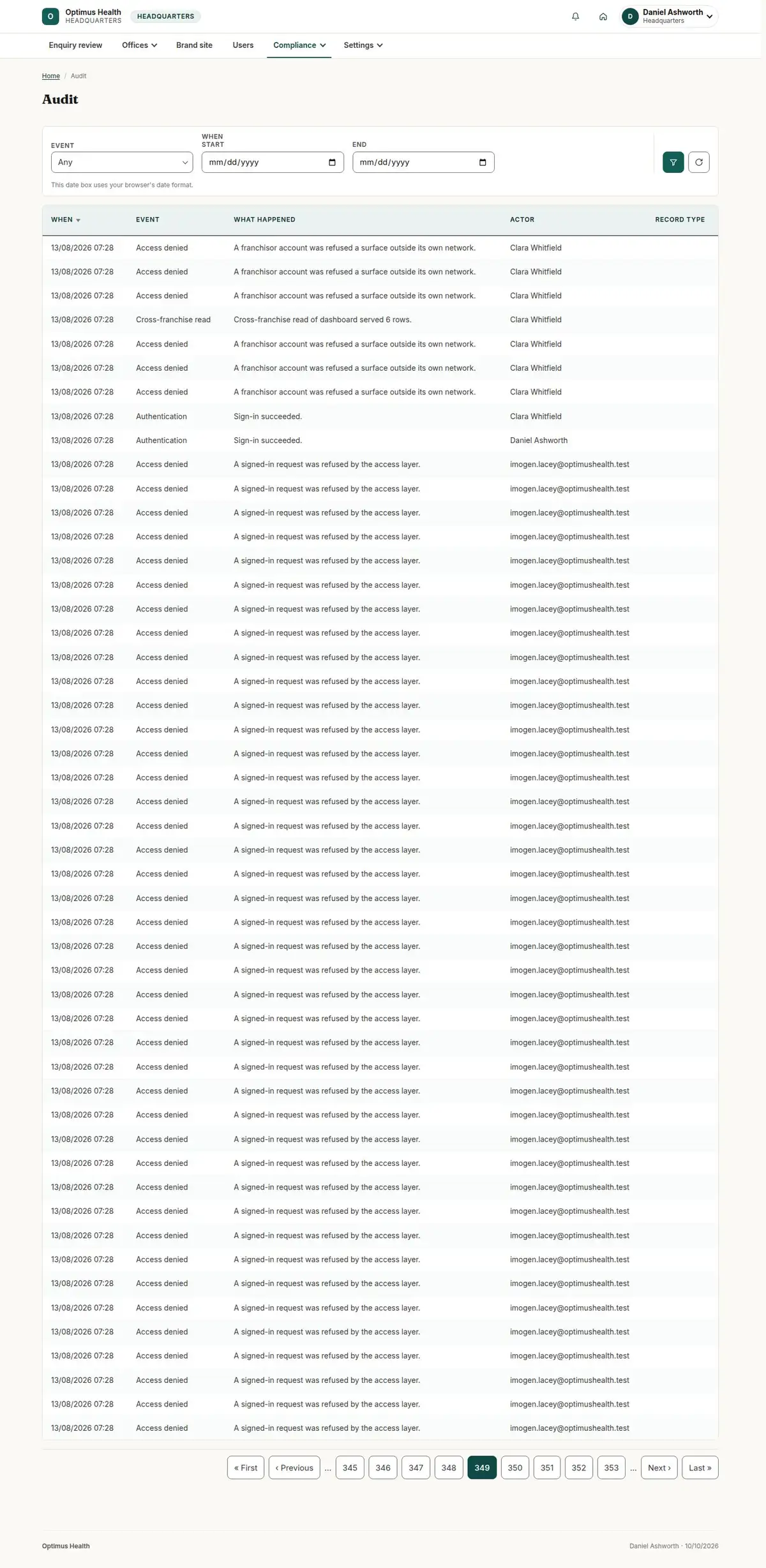Reset the audit filters
Viewport: 766px width, 1568px height.
[x=698, y=162]
